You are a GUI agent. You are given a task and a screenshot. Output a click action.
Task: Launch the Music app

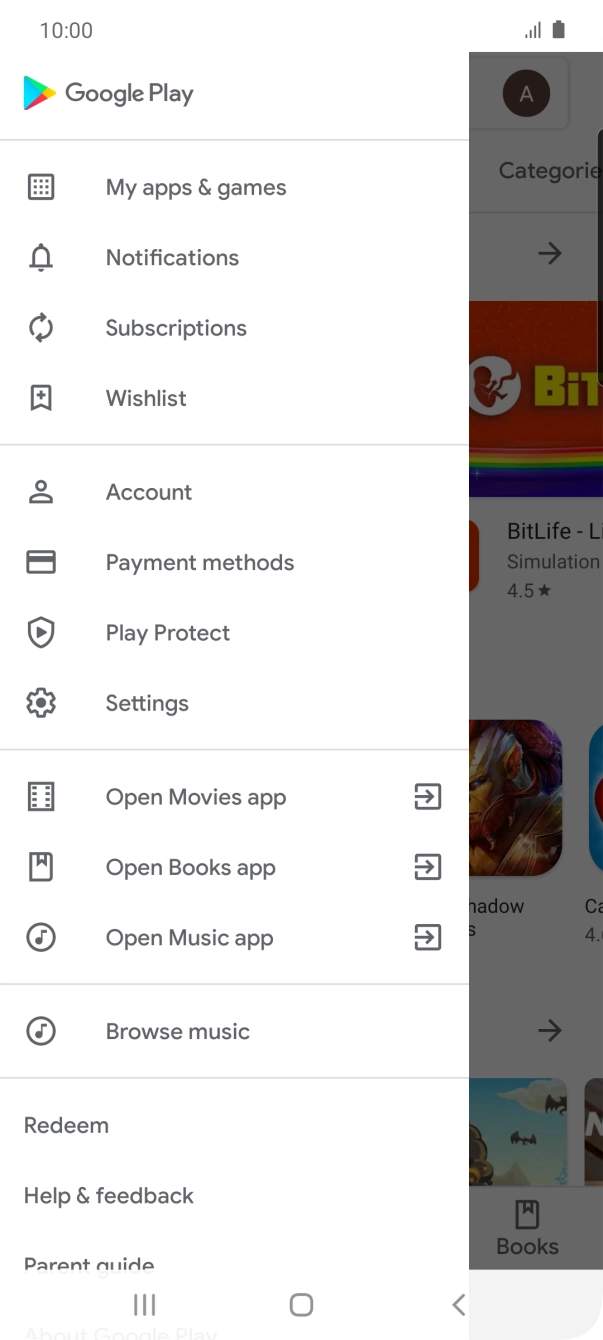pos(234,938)
